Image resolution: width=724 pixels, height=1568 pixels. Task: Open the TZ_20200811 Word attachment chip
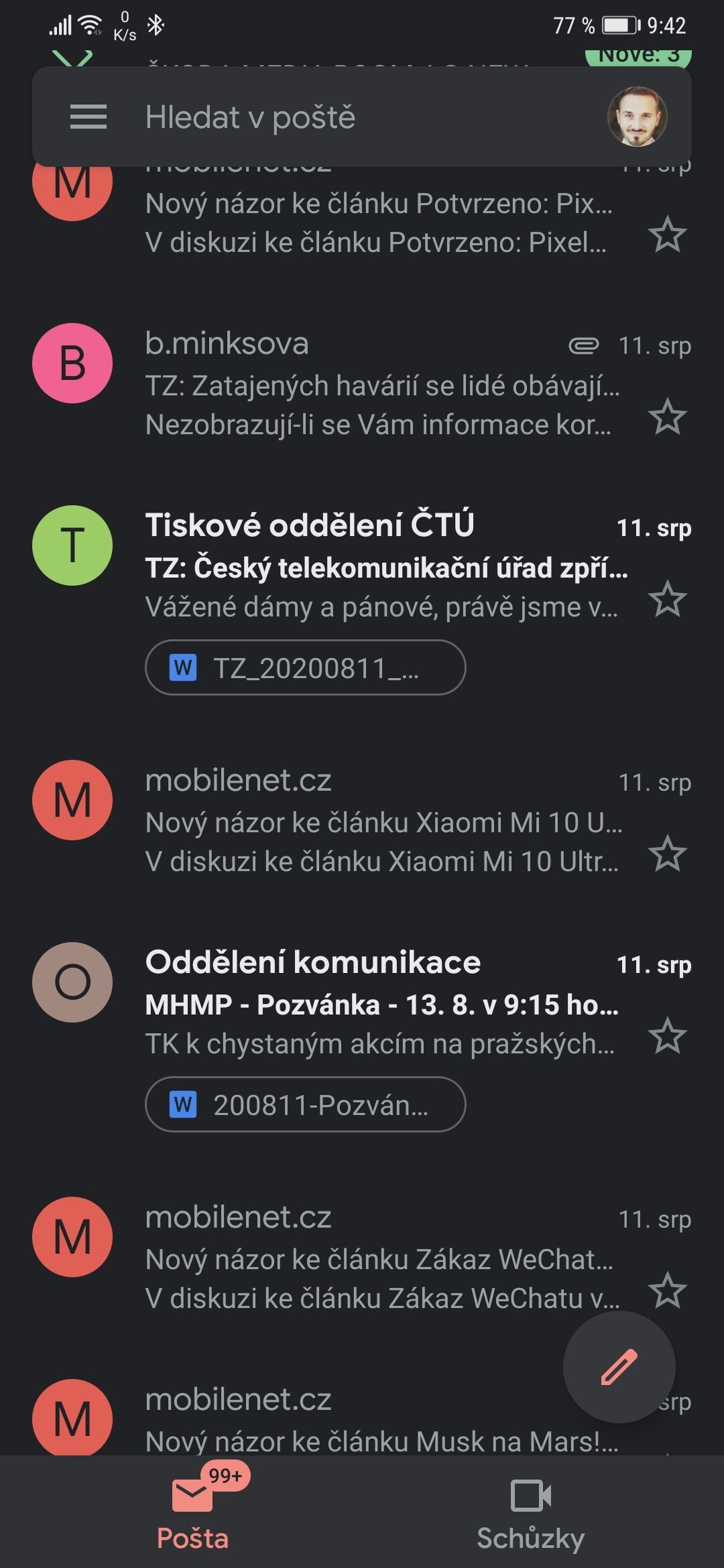[306, 667]
